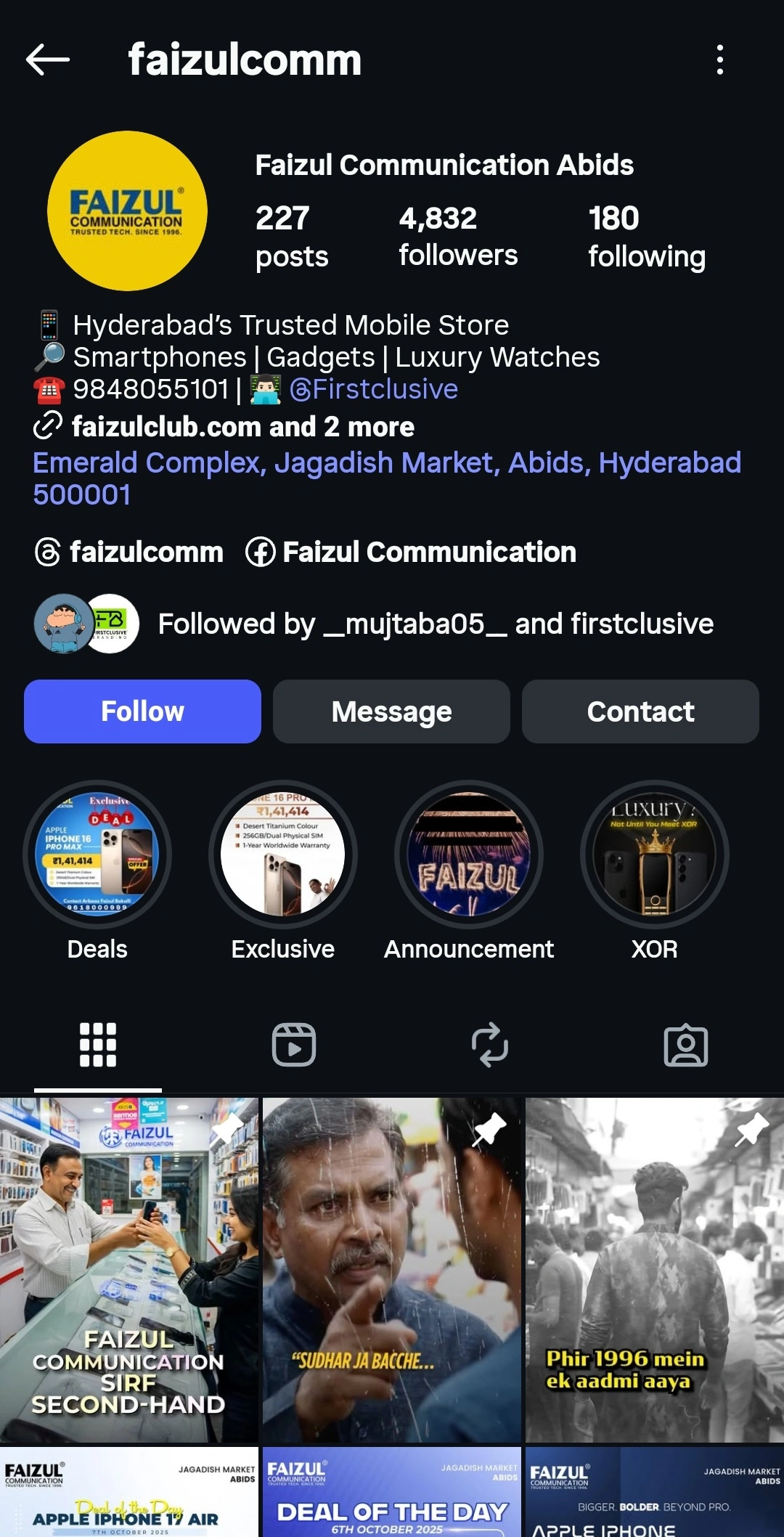784x1537 pixels.
Task: View the Exclusive story highlight
Action: point(283,855)
